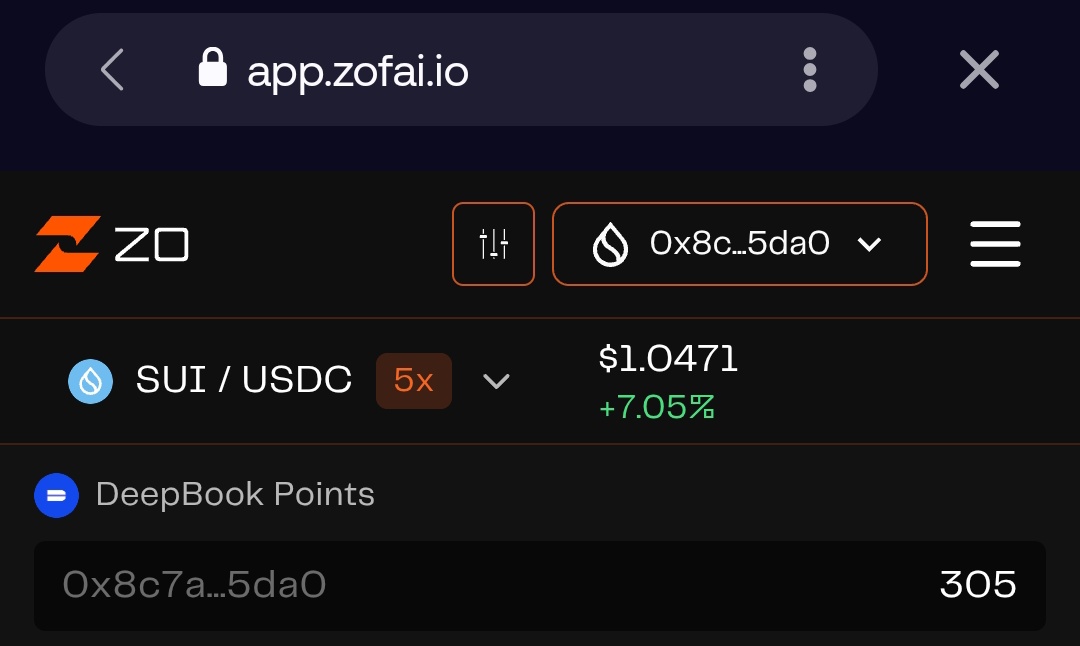The width and height of the screenshot is (1080, 646).
Task: Close the in-app browser
Action: 979,70
